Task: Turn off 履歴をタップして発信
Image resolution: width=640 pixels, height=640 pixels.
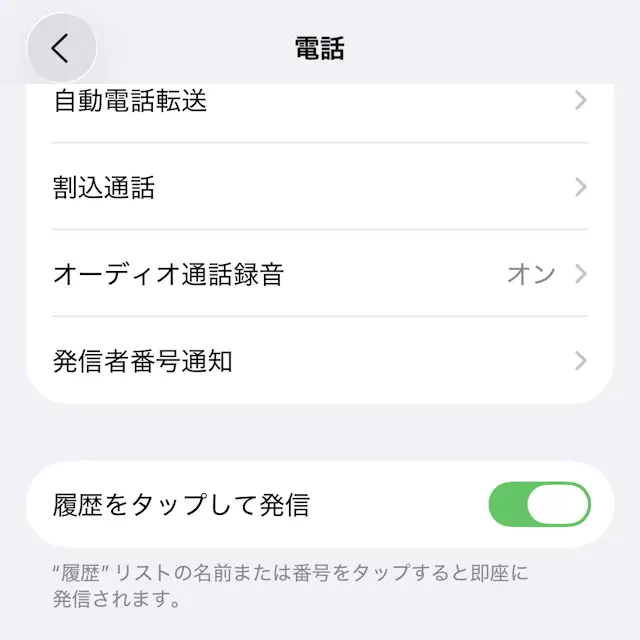Action: (539, 505)
